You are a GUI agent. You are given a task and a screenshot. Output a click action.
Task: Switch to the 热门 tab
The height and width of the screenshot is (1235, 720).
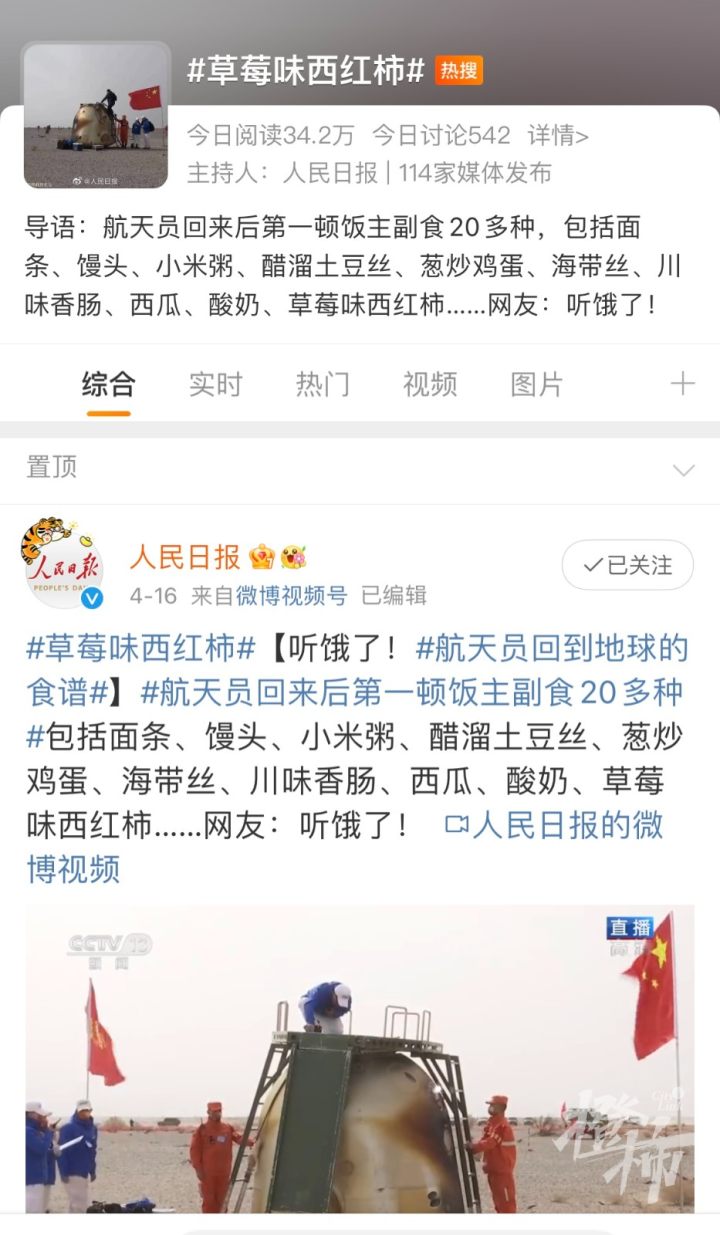323,384
